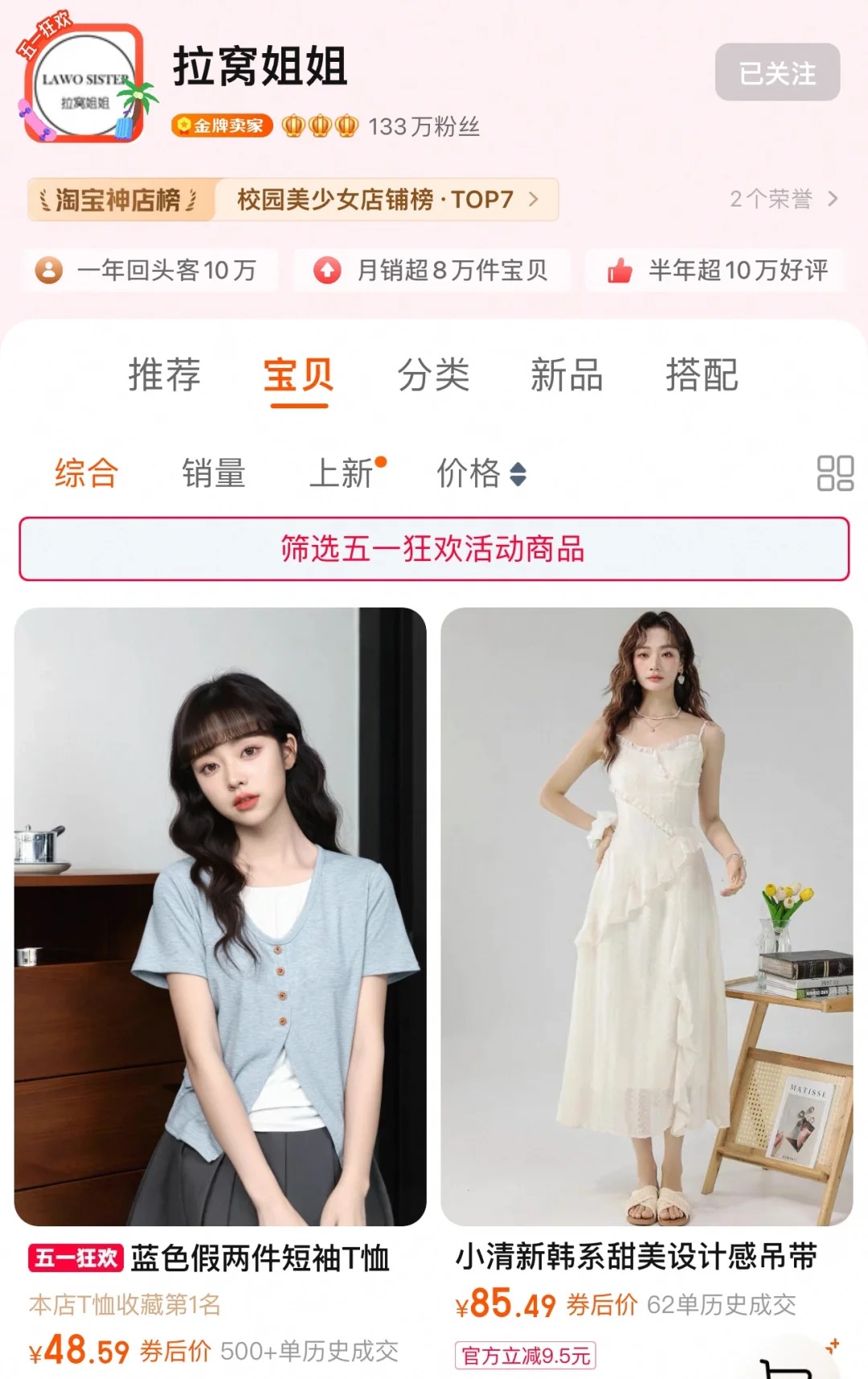
Task: Sort items by 价格
Action: [x=480, y=473]
